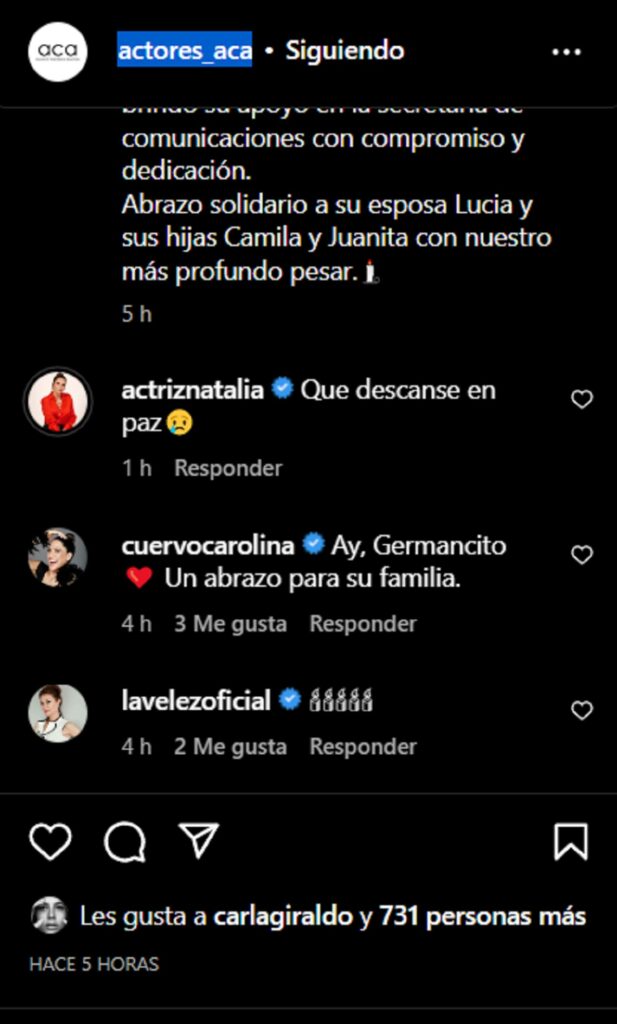Share this post via paper plane icon
The image size is (617, 1024).
click(198, 842)
